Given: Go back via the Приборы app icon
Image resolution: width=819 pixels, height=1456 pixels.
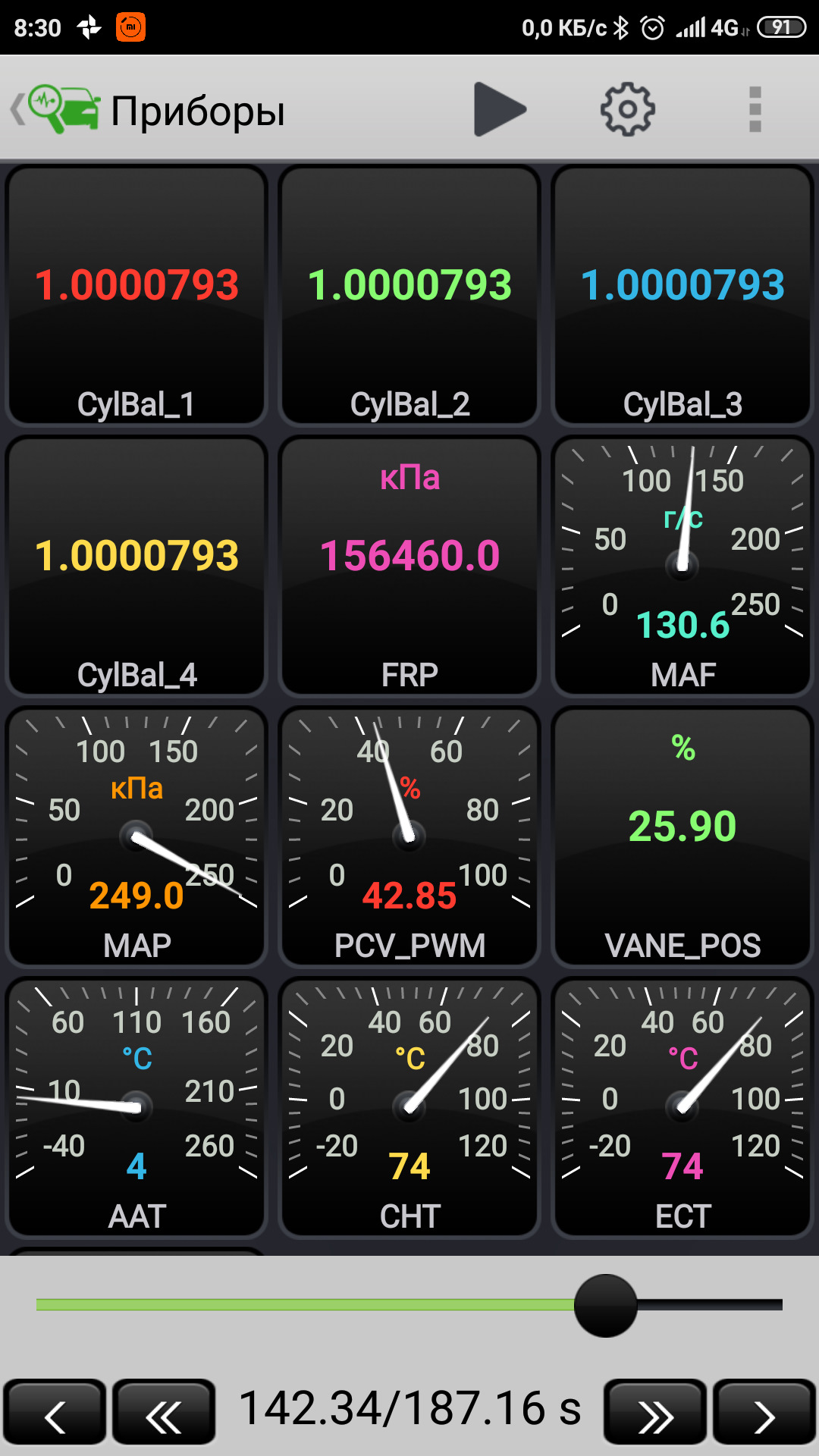Looking at the screenshot, I should (x=55, y=110).
